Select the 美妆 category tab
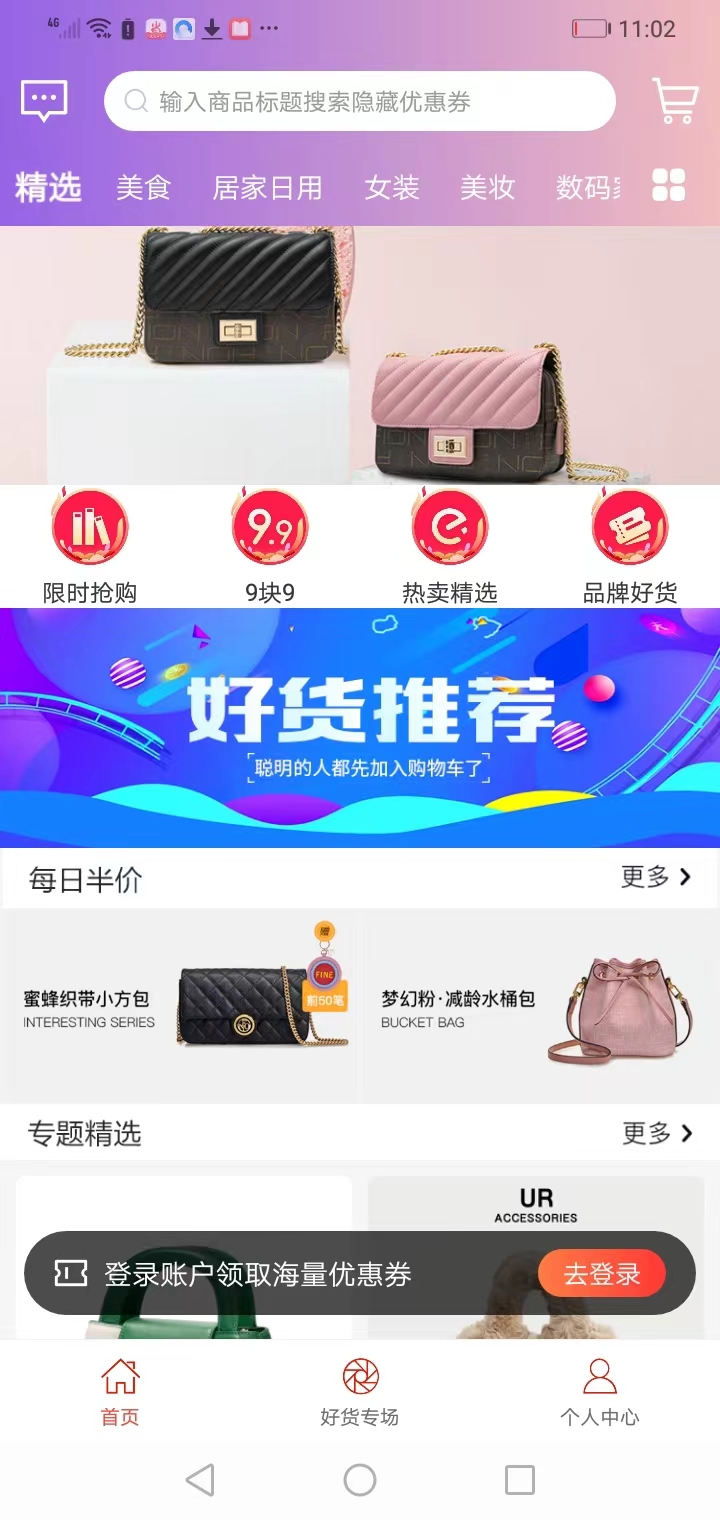 (x=487, y=187)
